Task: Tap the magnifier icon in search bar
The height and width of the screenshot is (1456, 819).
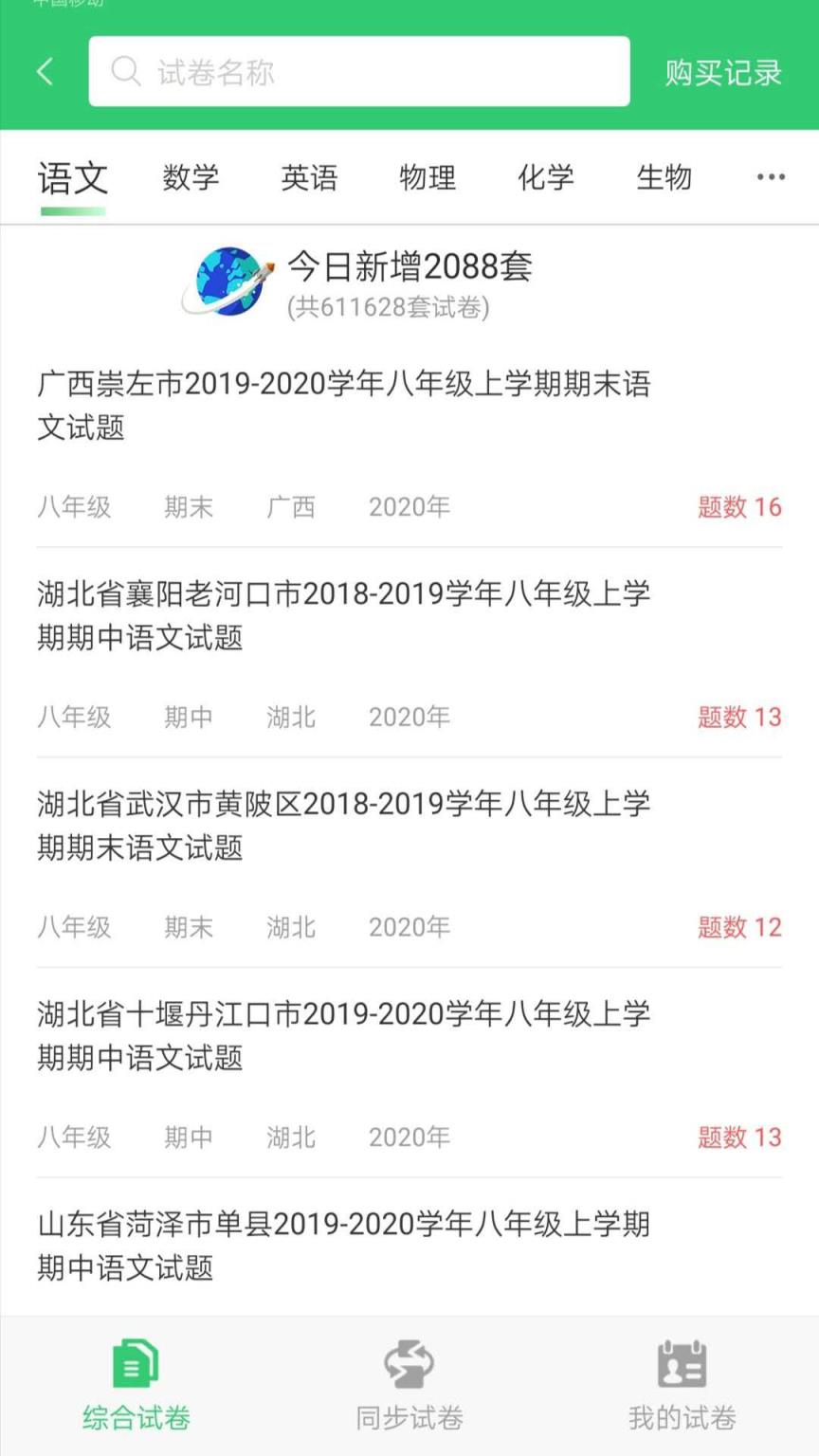Action: pyautogui.click(x=125, y=70)
